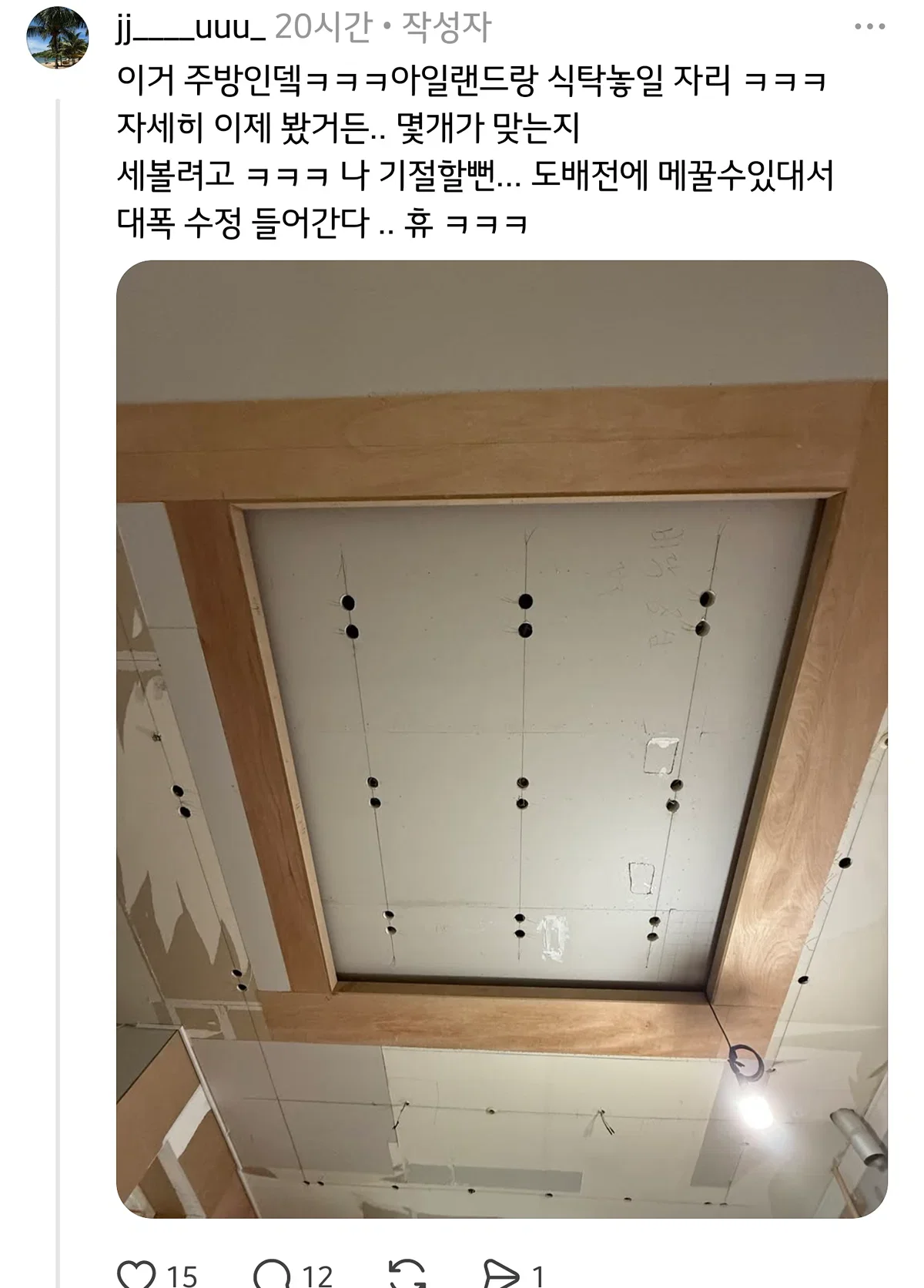The image size is (924, 1288).
Task: Repost this thread
Action: pyautogui.click(x=407, y=1273)
